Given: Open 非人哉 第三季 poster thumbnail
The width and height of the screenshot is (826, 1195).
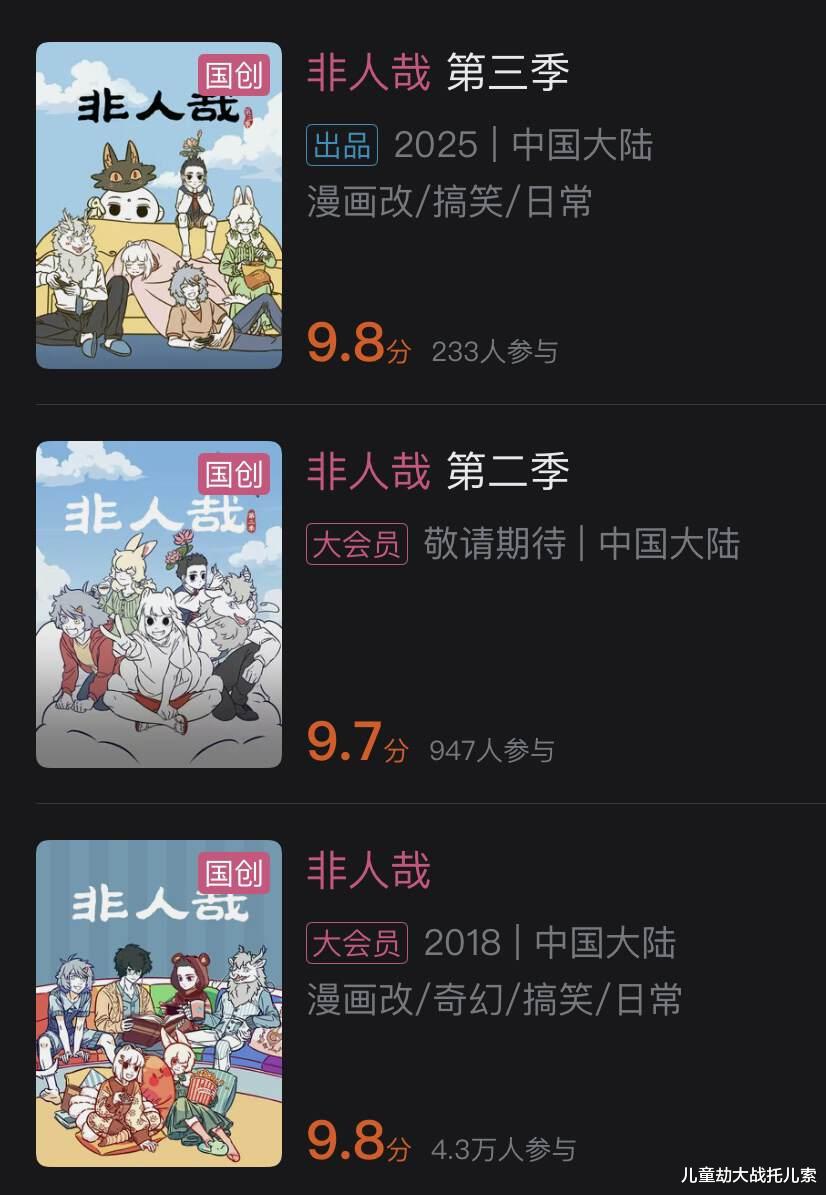Looking at the screenshot, I should (x=159, y=205).
